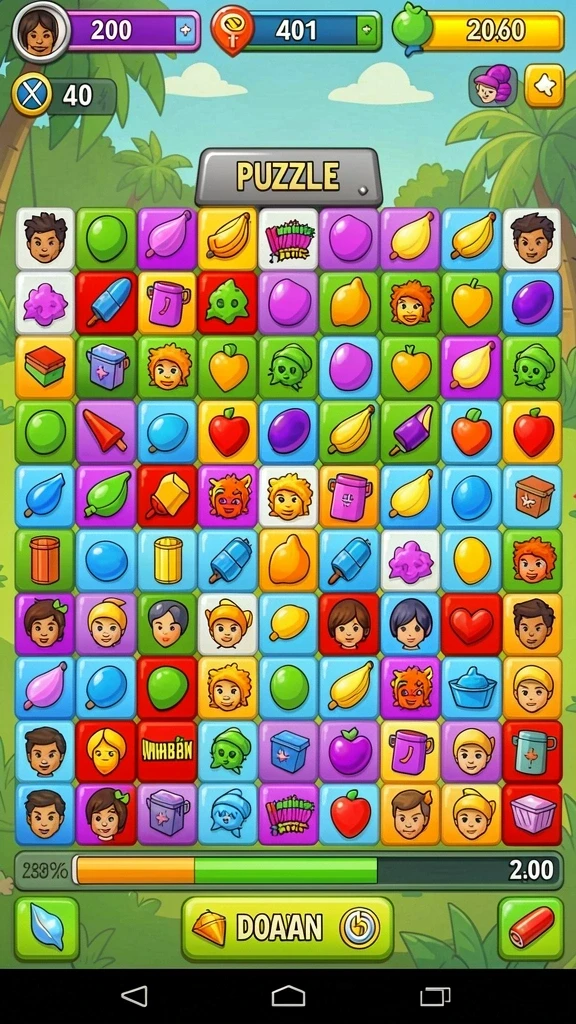The height and width of the screenshot is (1024, 576).
Task: Tap the orange barrel on green tile
Action: [x=45, y=560]
